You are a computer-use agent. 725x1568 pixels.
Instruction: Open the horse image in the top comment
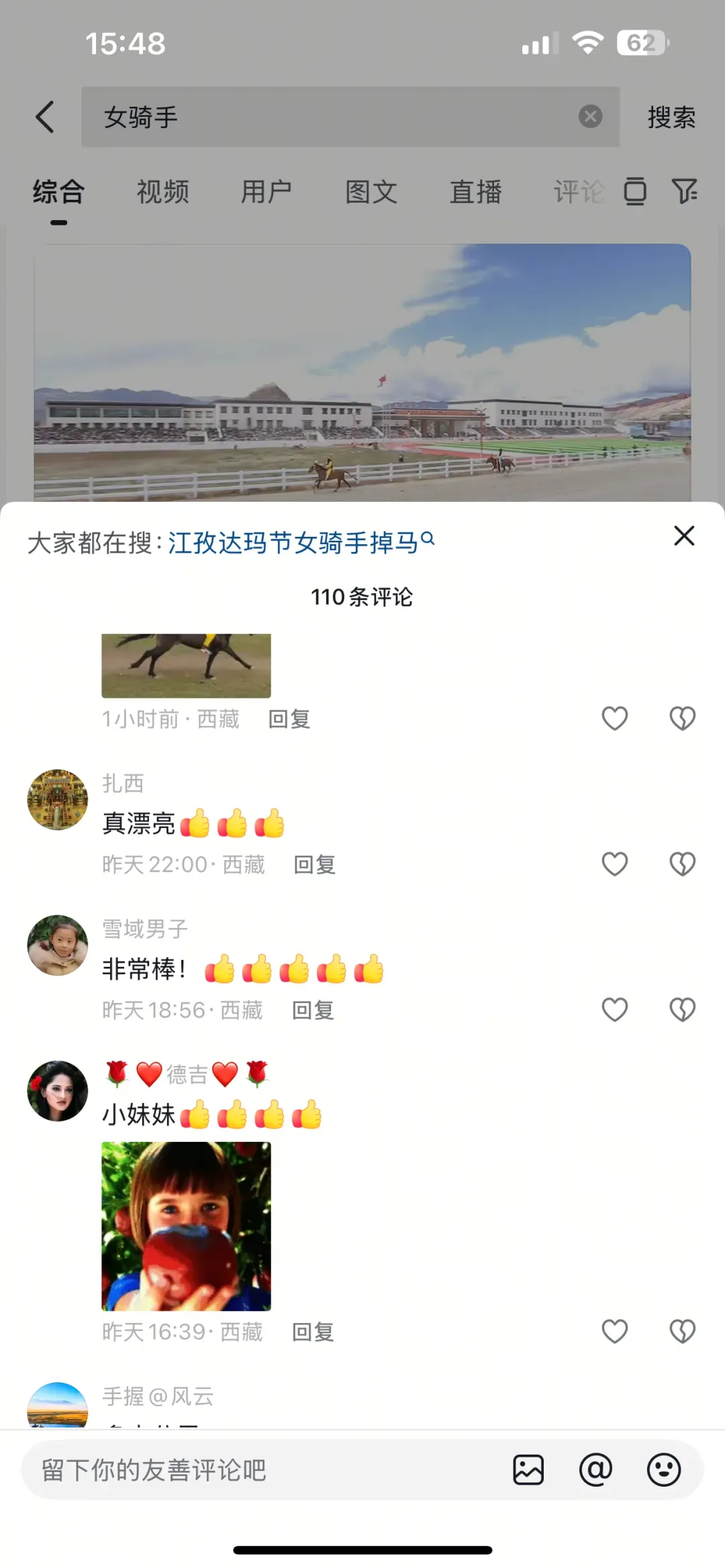pyautogui.click(x=186, y=665)
